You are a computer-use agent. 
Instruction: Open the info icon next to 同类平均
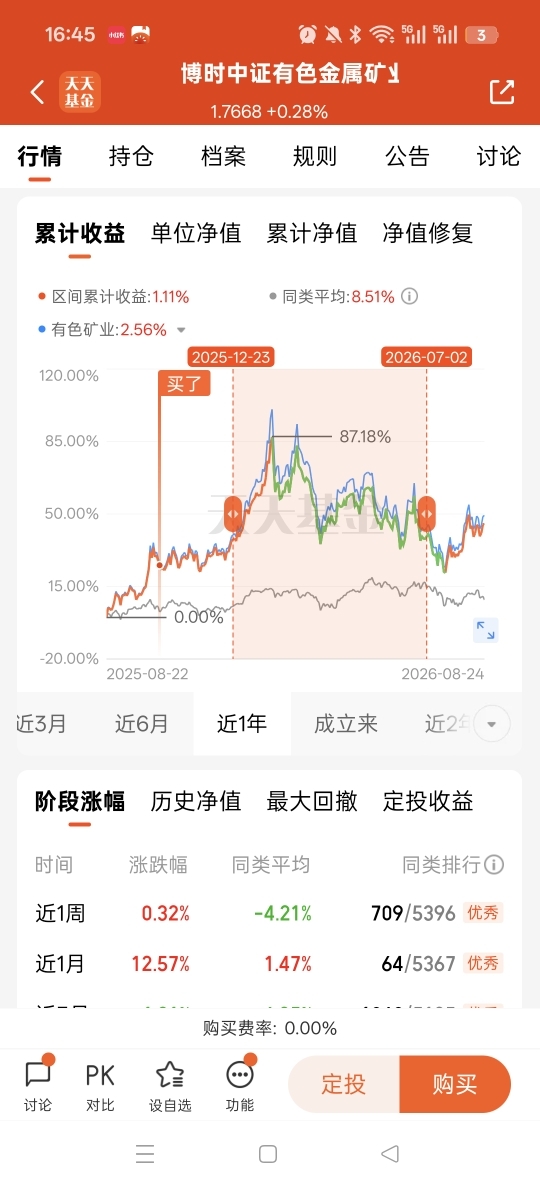(x=410, y=297)
